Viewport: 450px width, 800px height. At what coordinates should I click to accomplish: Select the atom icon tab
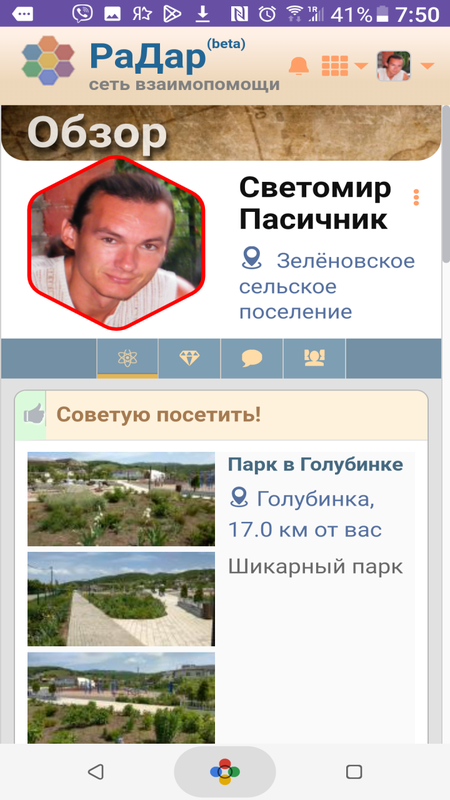point(127,358)
